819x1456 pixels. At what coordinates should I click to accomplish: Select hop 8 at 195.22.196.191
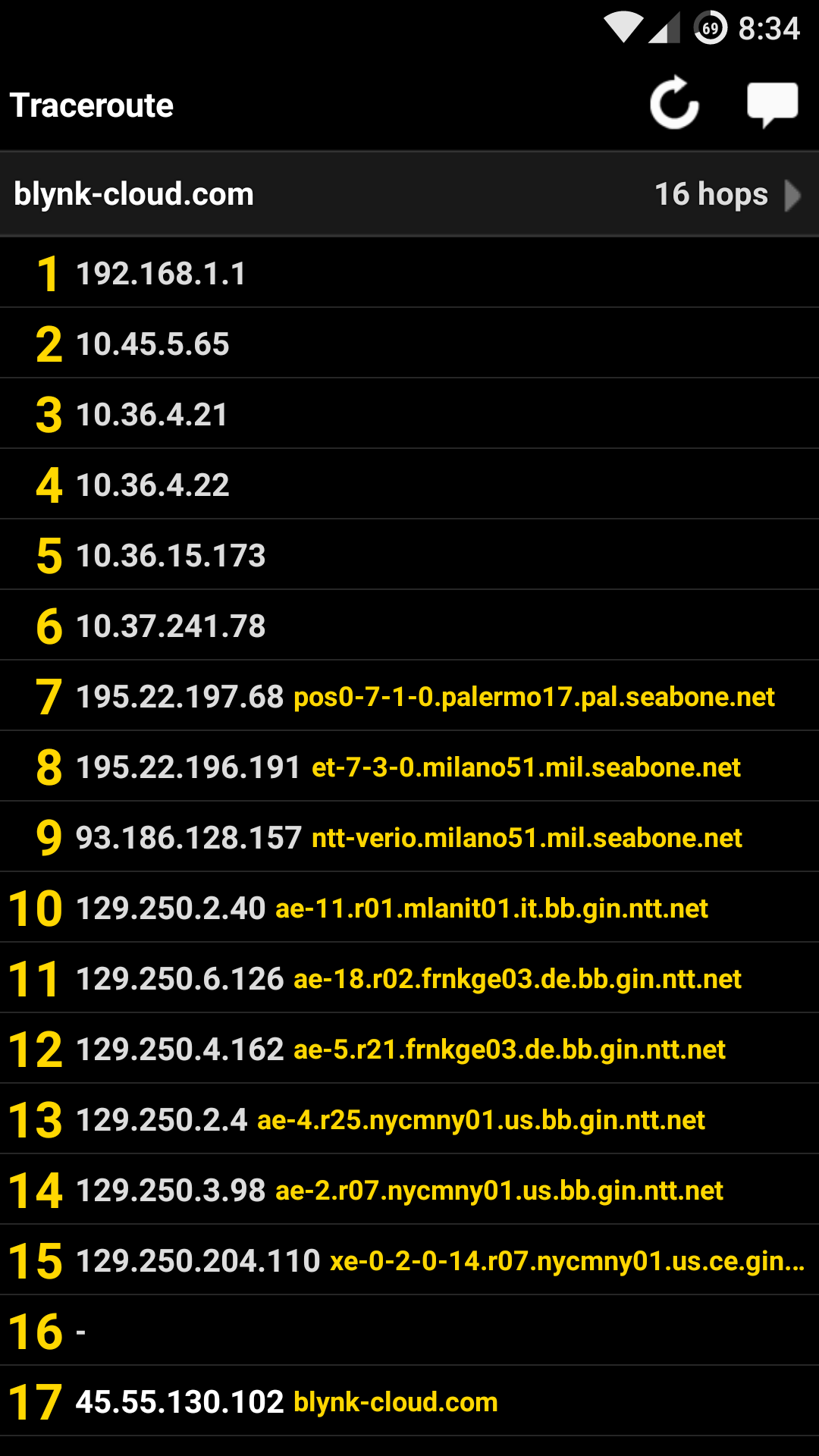pyautogui.click(x=409, y=767)
